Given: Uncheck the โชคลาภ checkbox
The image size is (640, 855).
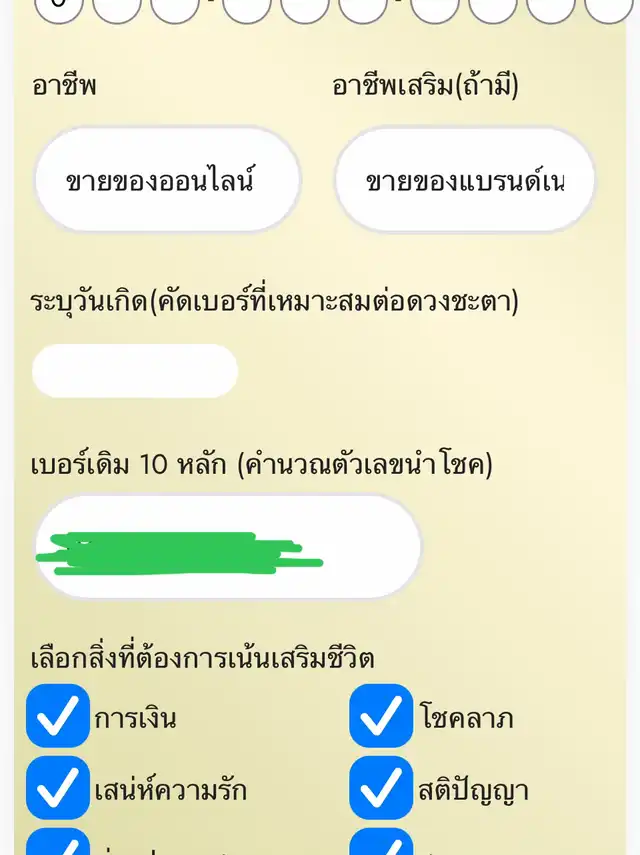Looking at the screenshot, I should pyautogui.click(x=381, y=716).
